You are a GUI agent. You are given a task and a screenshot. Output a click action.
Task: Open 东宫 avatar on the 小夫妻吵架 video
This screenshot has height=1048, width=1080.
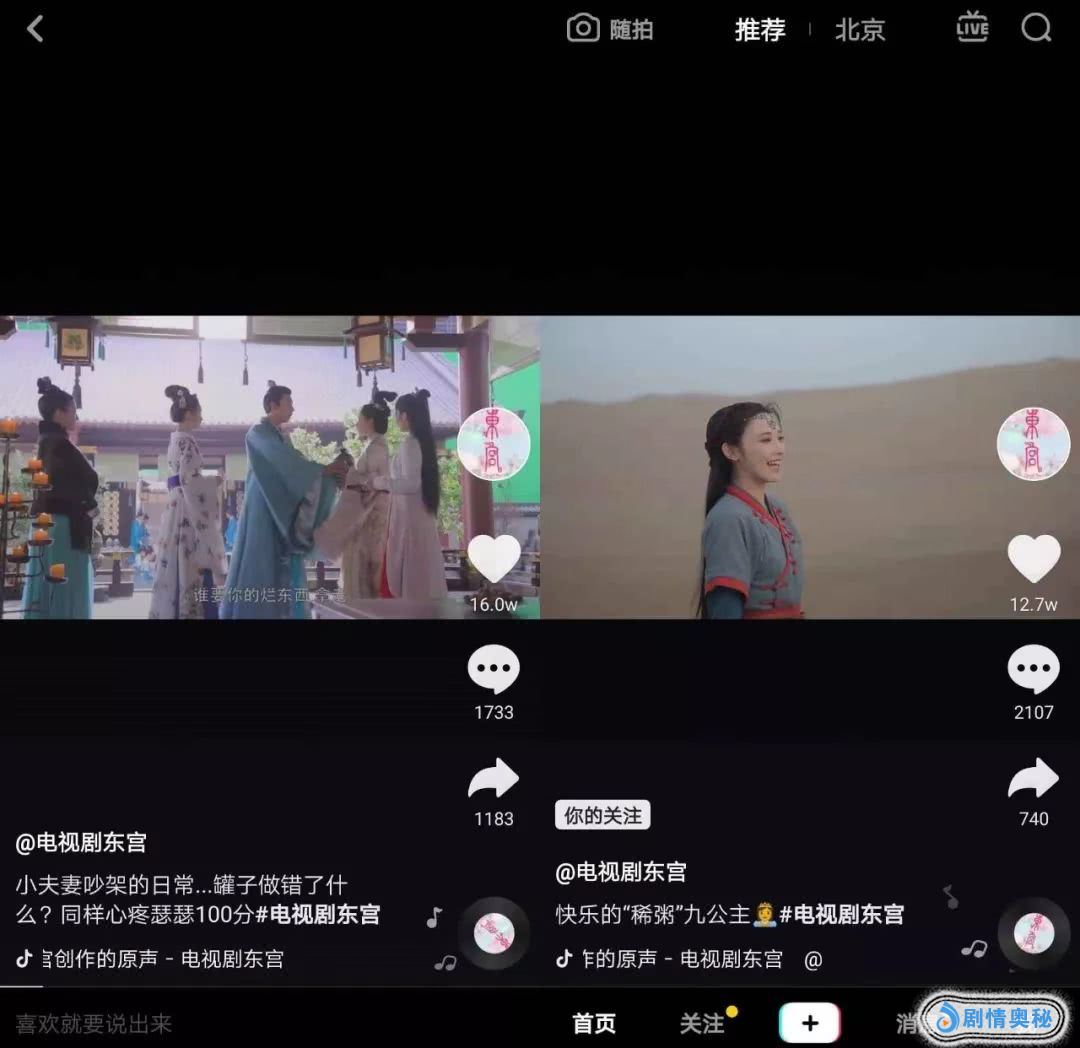click(494, 444)
